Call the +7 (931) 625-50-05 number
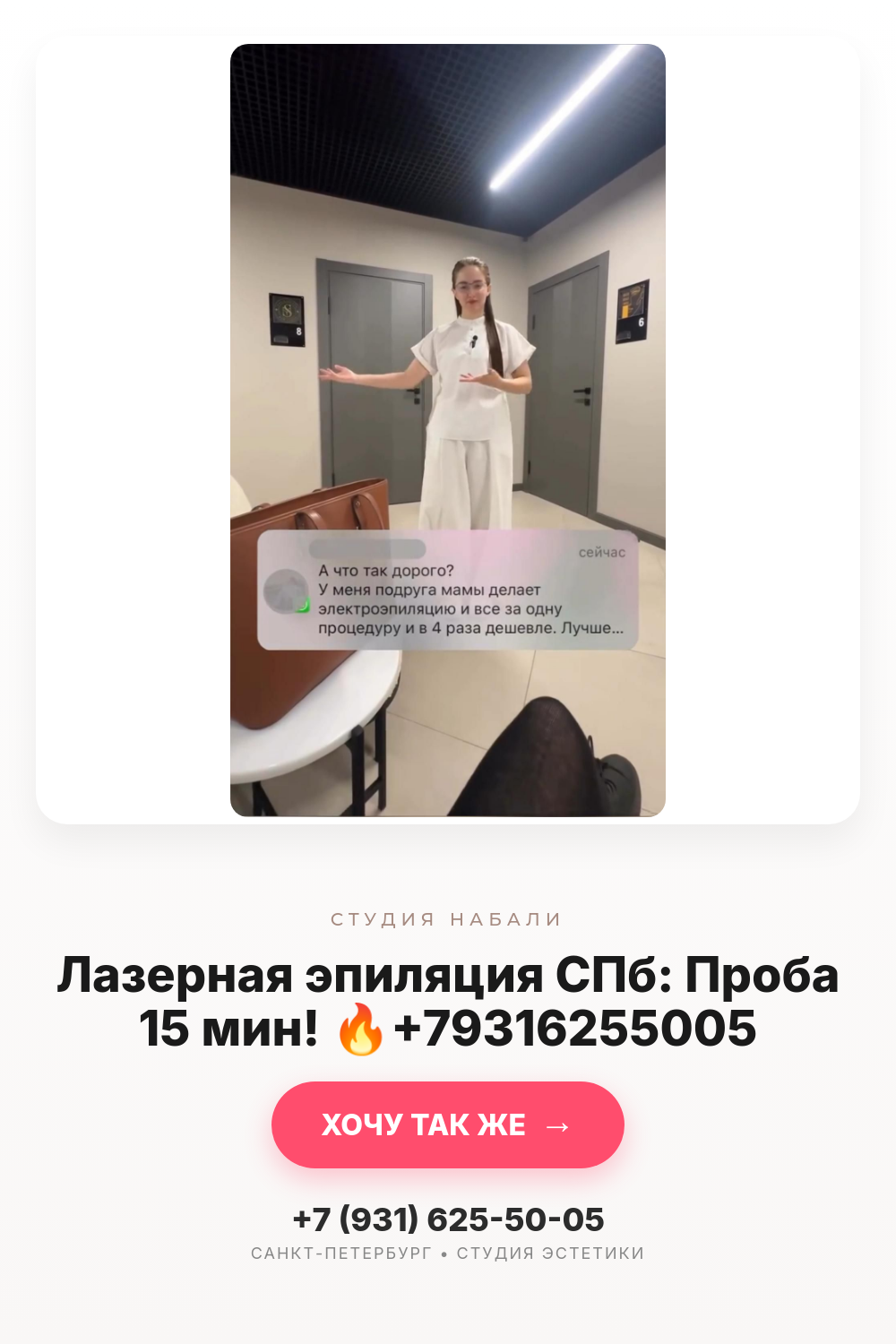 pos(448,1219)
